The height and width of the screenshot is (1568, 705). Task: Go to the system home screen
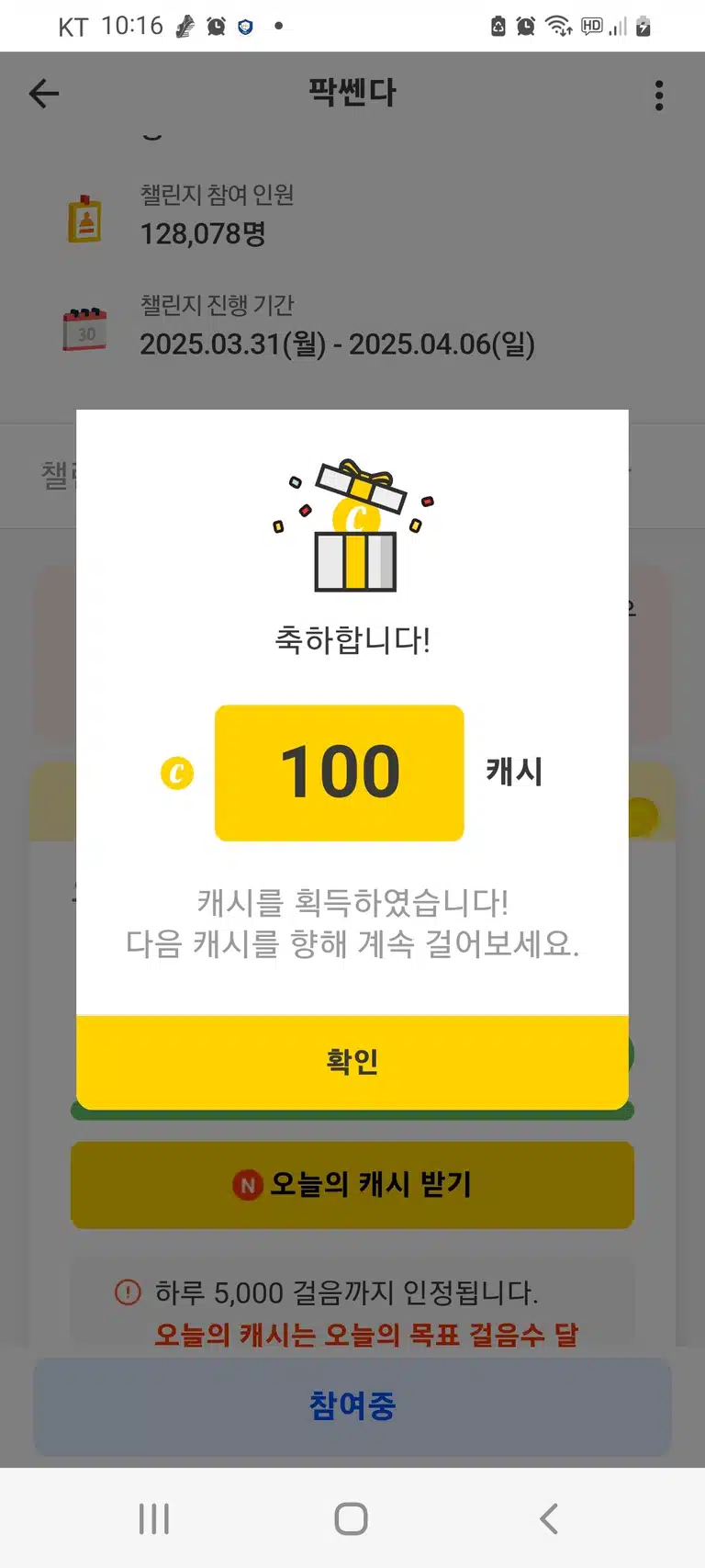352,1518
